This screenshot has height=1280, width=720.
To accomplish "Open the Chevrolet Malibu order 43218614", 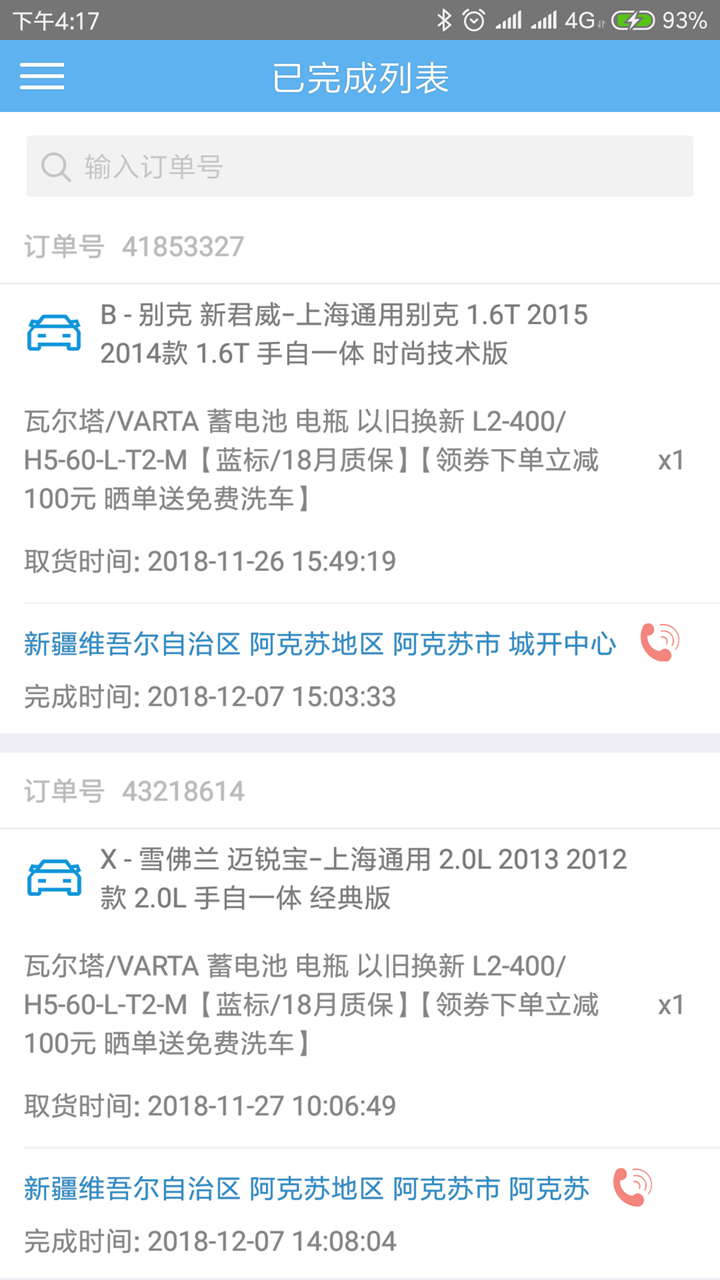I will (x=364, y=878).
